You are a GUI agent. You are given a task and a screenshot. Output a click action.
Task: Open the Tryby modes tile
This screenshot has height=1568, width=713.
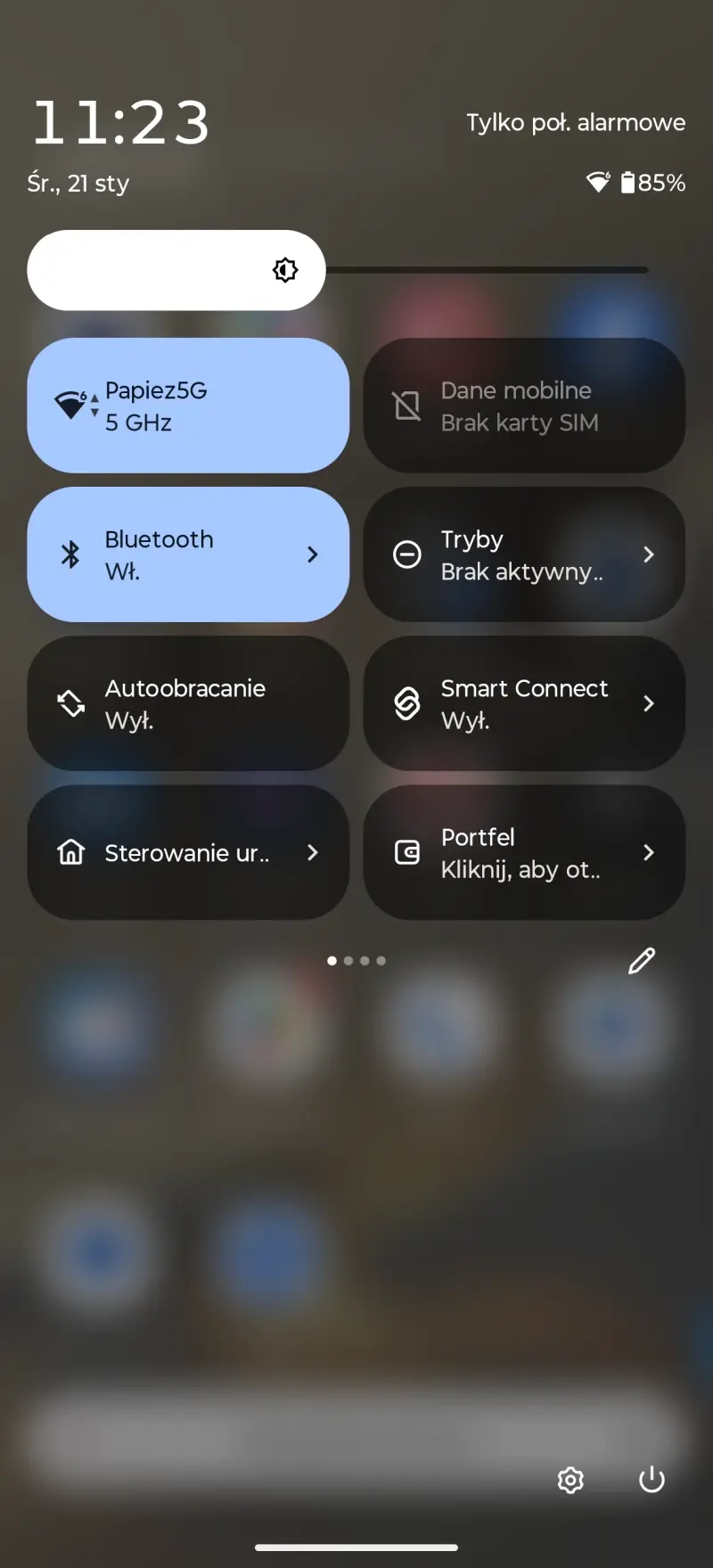(x=524, y=554)
